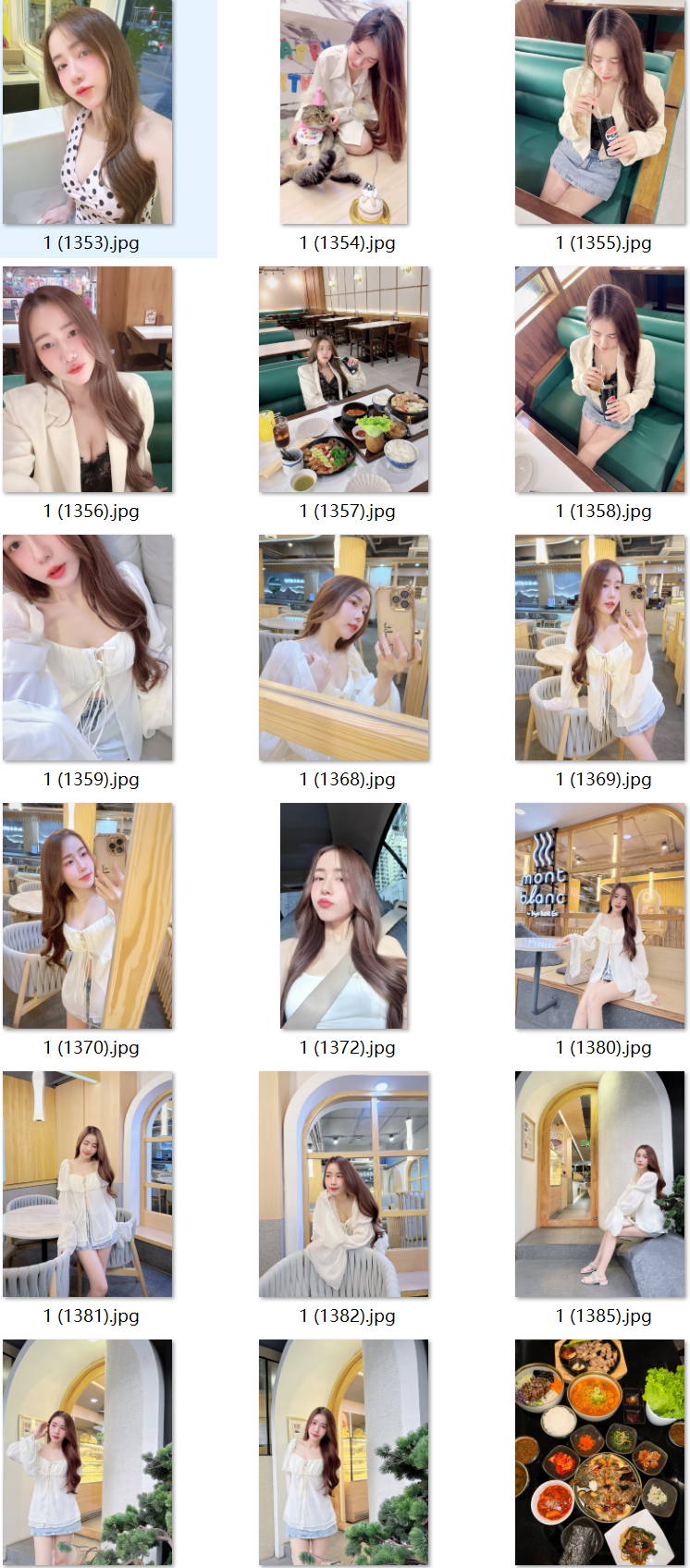Open the file 1 (1385).jpg
This screenshot has width=690, height=1568.
tap(600, 1184)
